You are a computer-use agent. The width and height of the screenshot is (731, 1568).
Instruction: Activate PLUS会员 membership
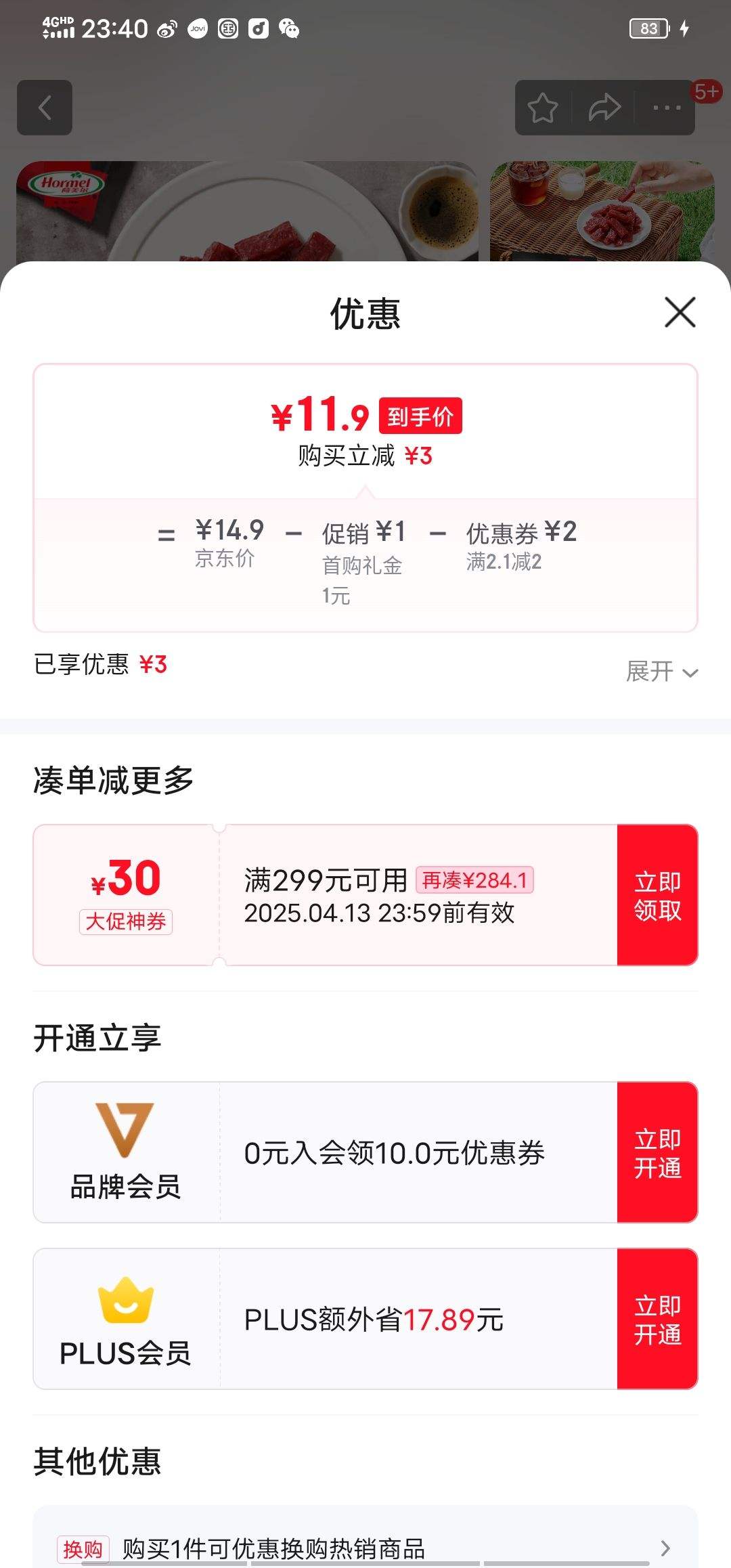[x=657, y=1319]
